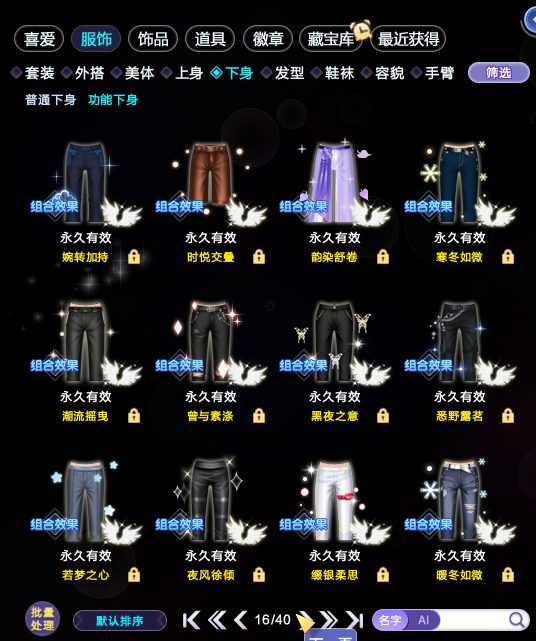Jump to the last page

pos(355,620)
